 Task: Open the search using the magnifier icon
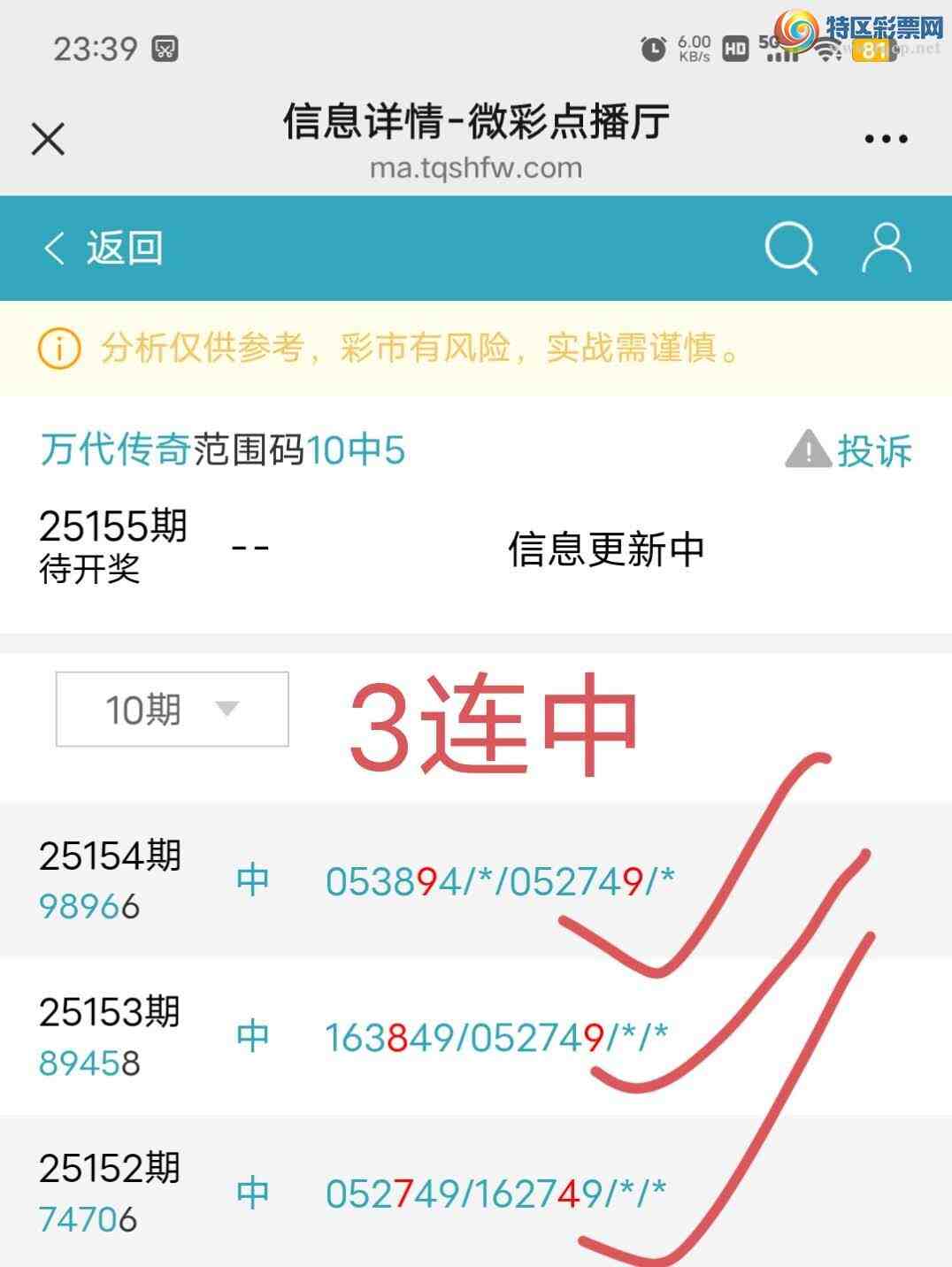(790, 248)
